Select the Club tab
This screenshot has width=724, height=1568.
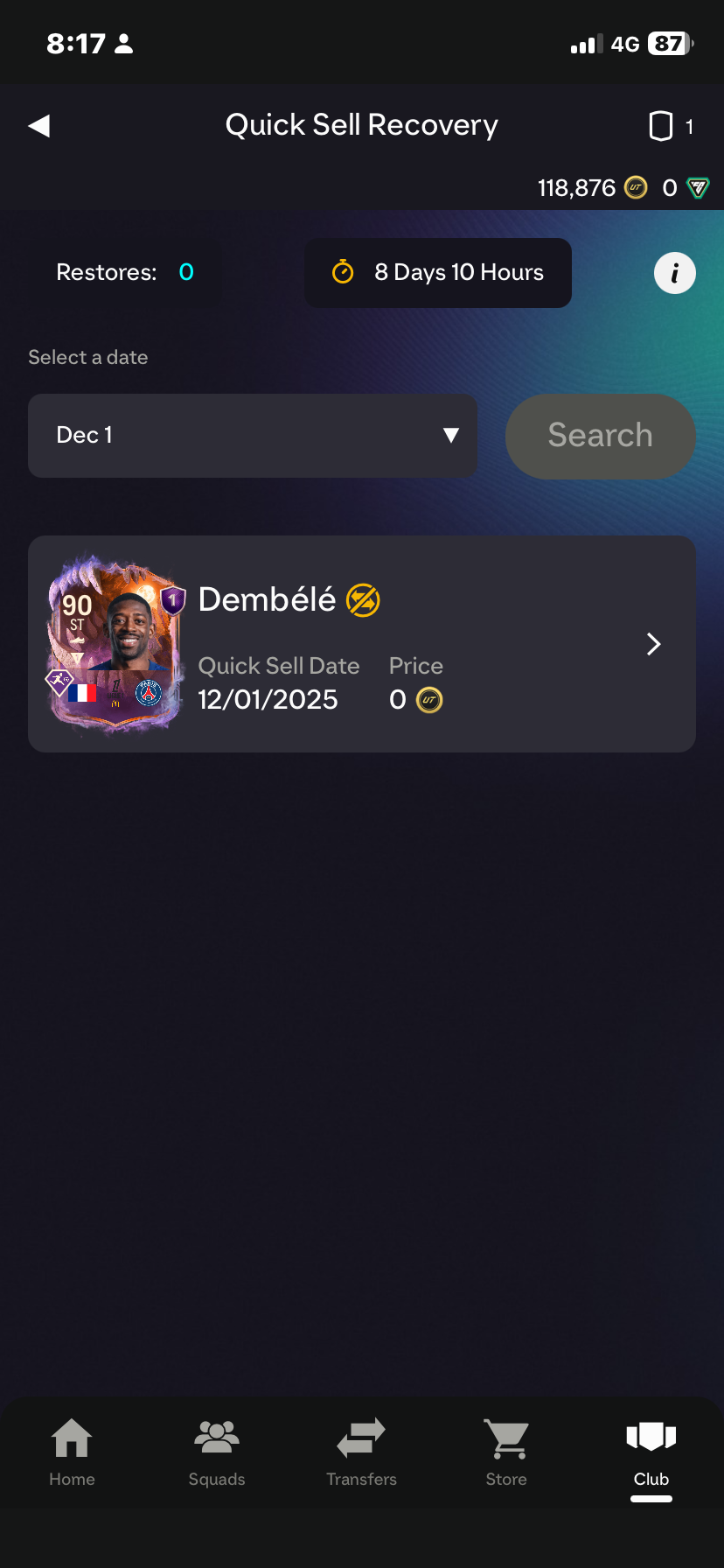[651, 1452]
